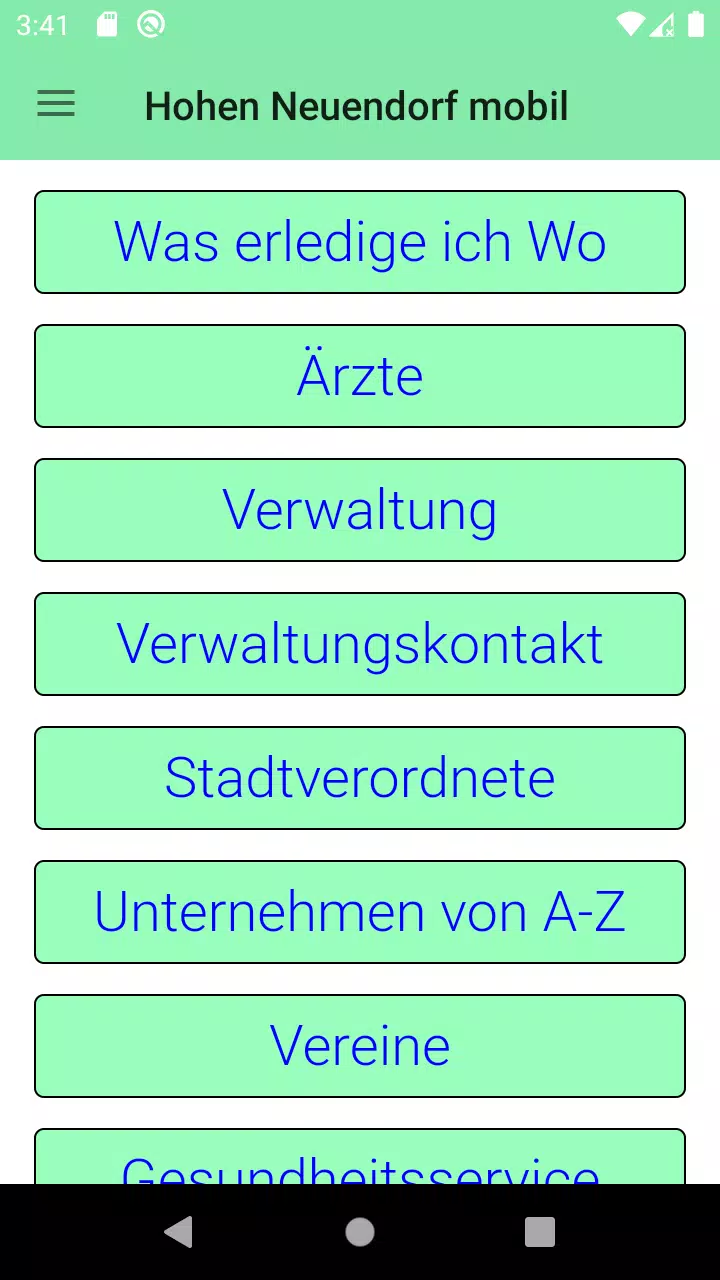
Task: Open Unternehmen von A-Z
Action: click(x=360, y=912)
